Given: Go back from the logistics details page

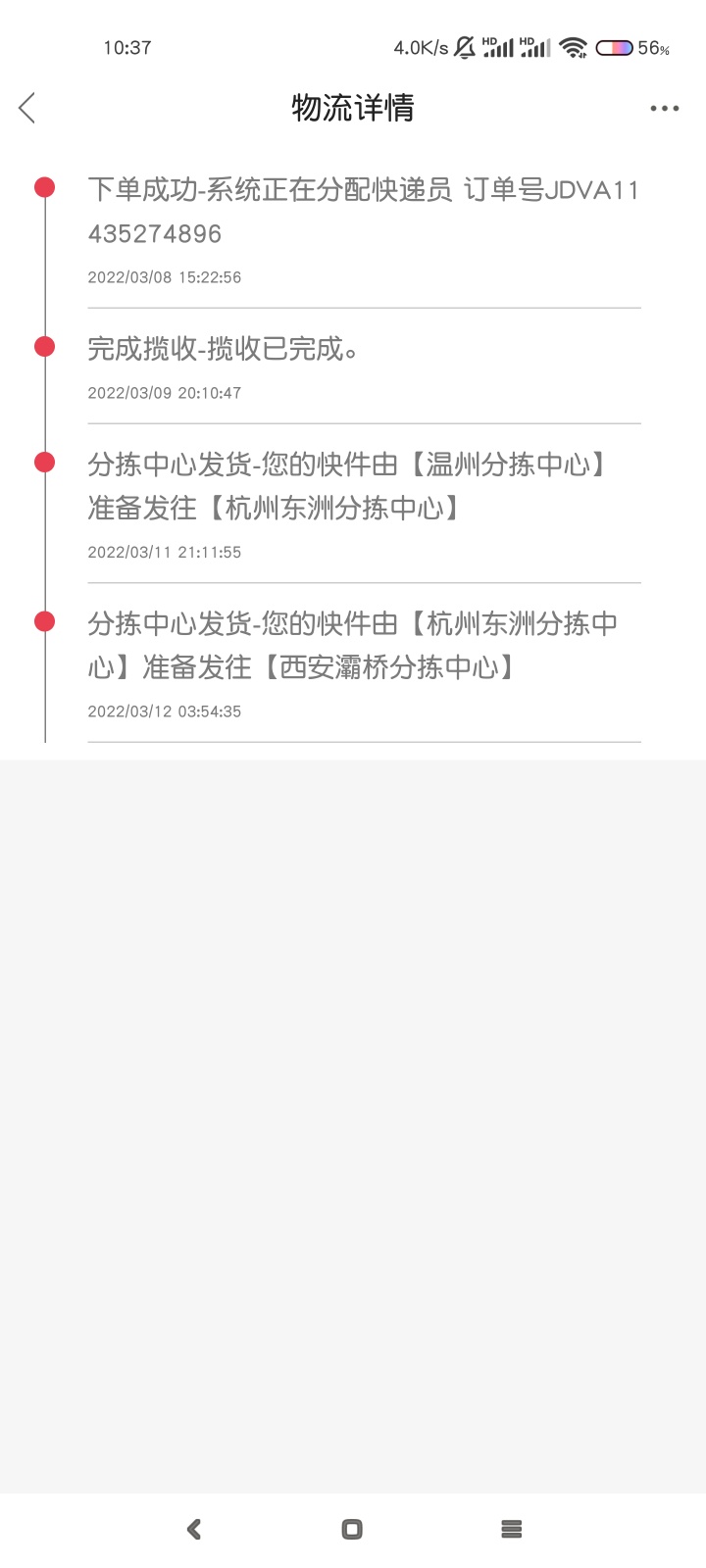Looking at the screenshot, I should (27, 108).
